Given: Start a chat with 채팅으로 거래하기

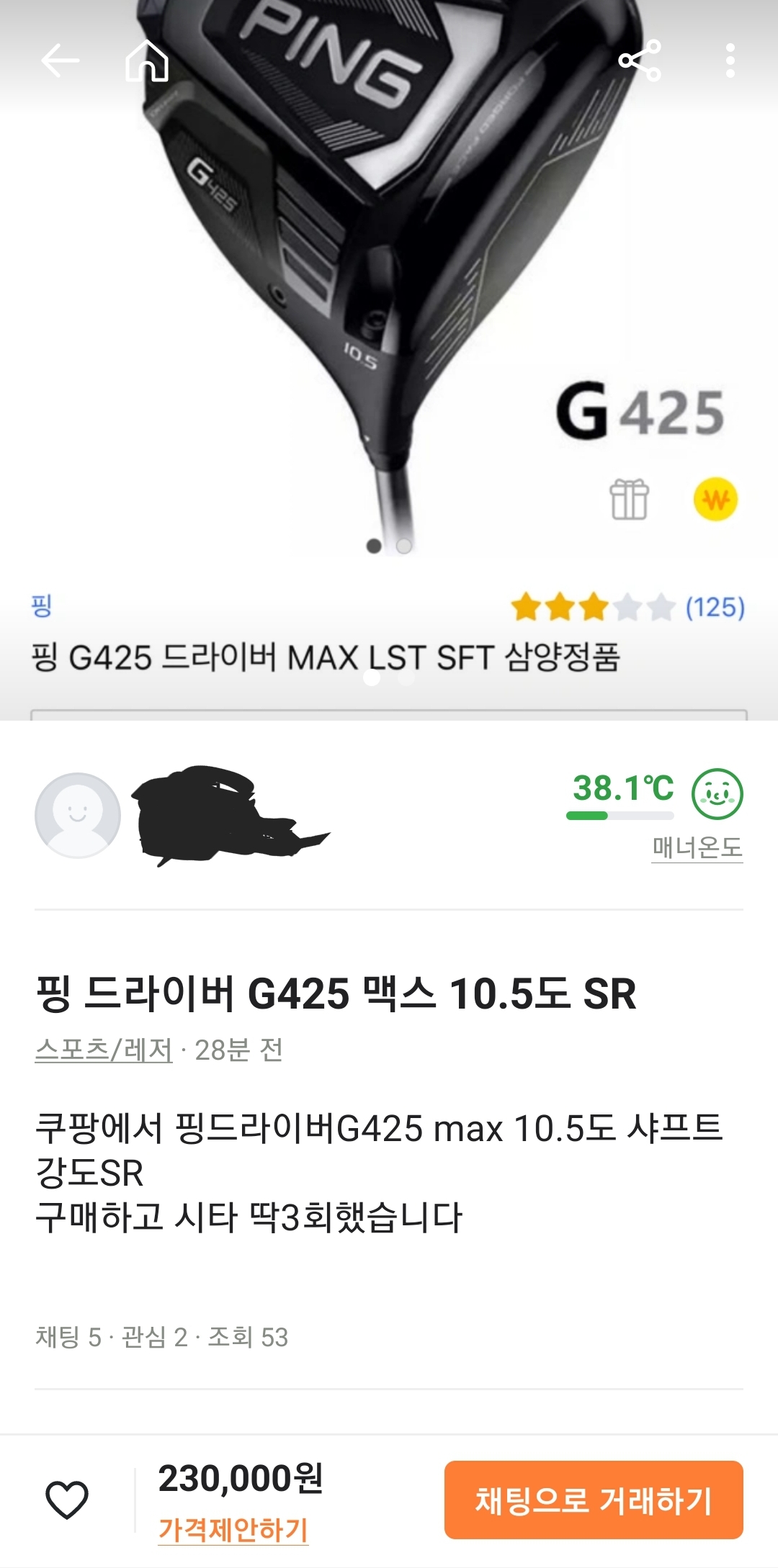Looking at the screenshot, I should 594,1500.
